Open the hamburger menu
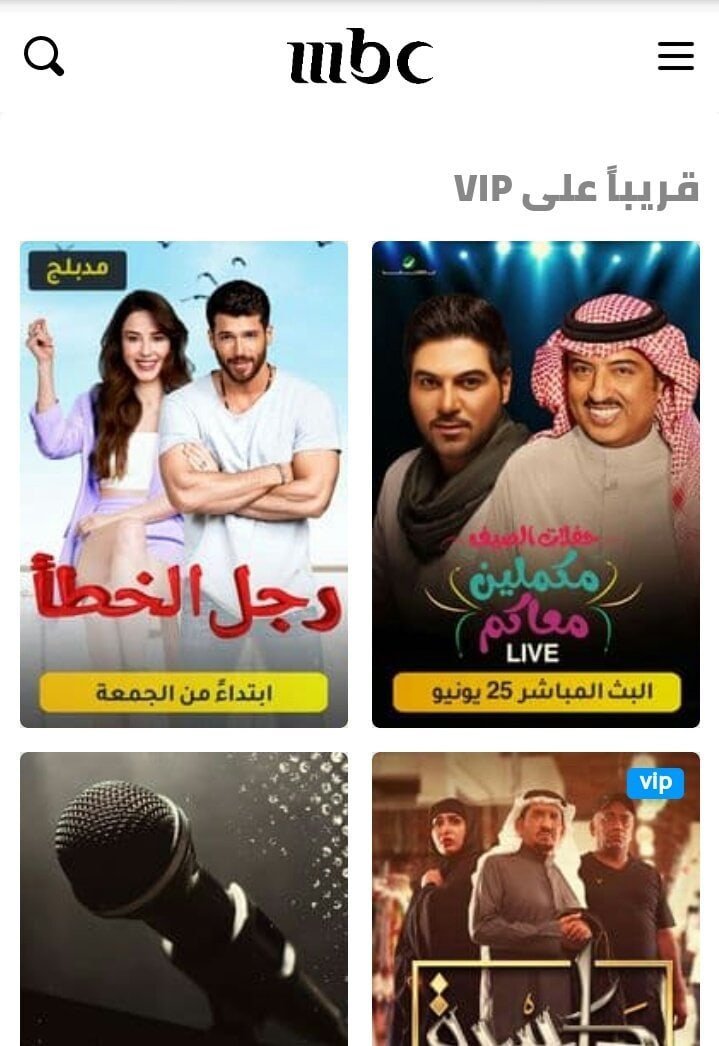 click(675, 56)
